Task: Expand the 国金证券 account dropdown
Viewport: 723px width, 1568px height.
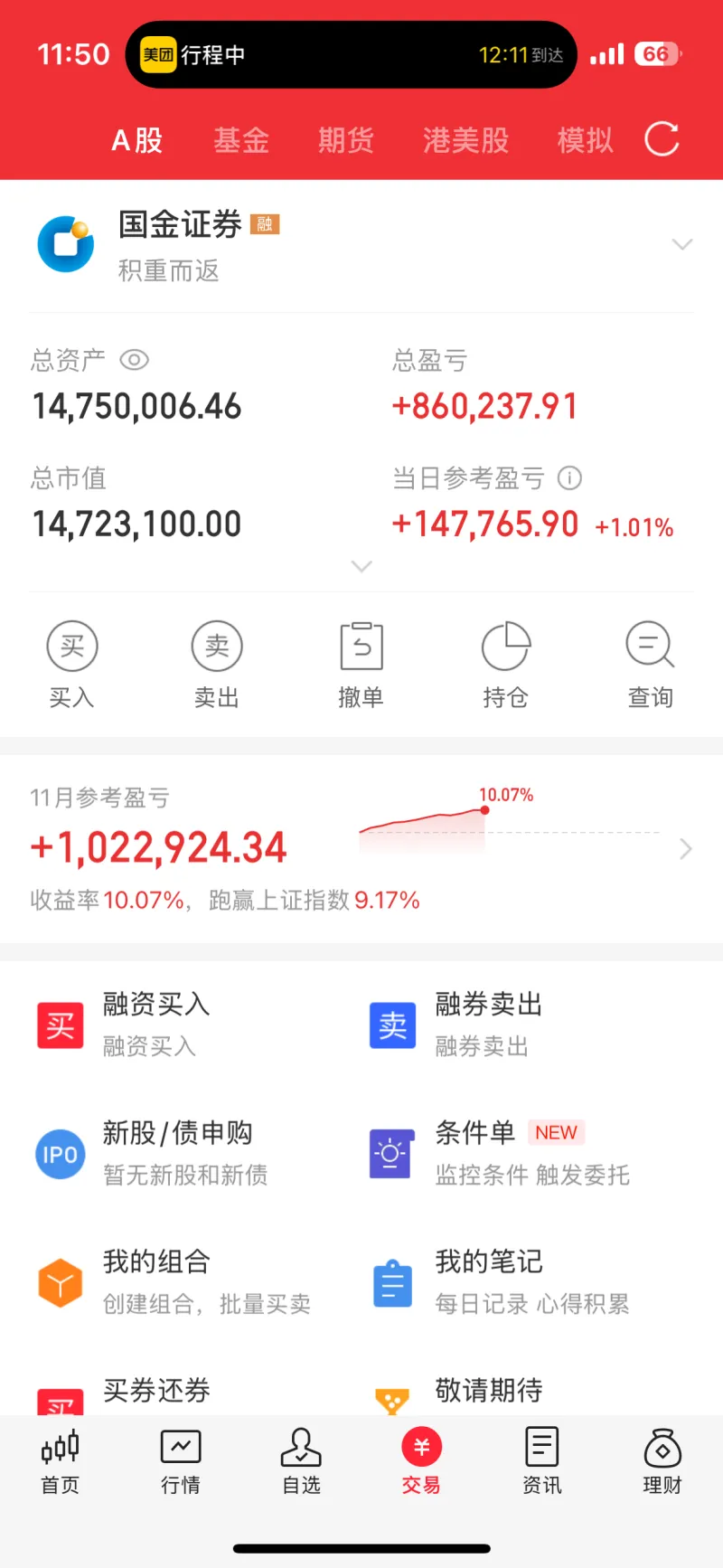Action: (682, 245)
